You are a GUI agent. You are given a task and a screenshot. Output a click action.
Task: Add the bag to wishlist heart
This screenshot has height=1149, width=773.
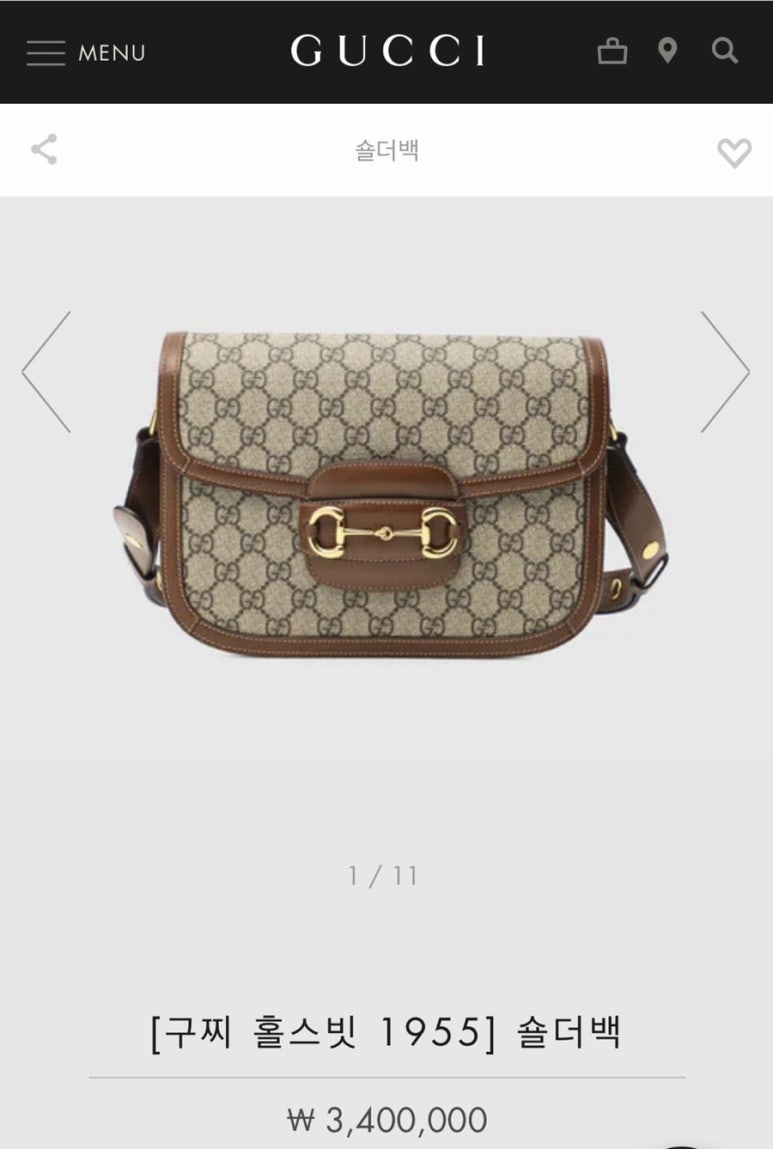[x=734, y=152]
